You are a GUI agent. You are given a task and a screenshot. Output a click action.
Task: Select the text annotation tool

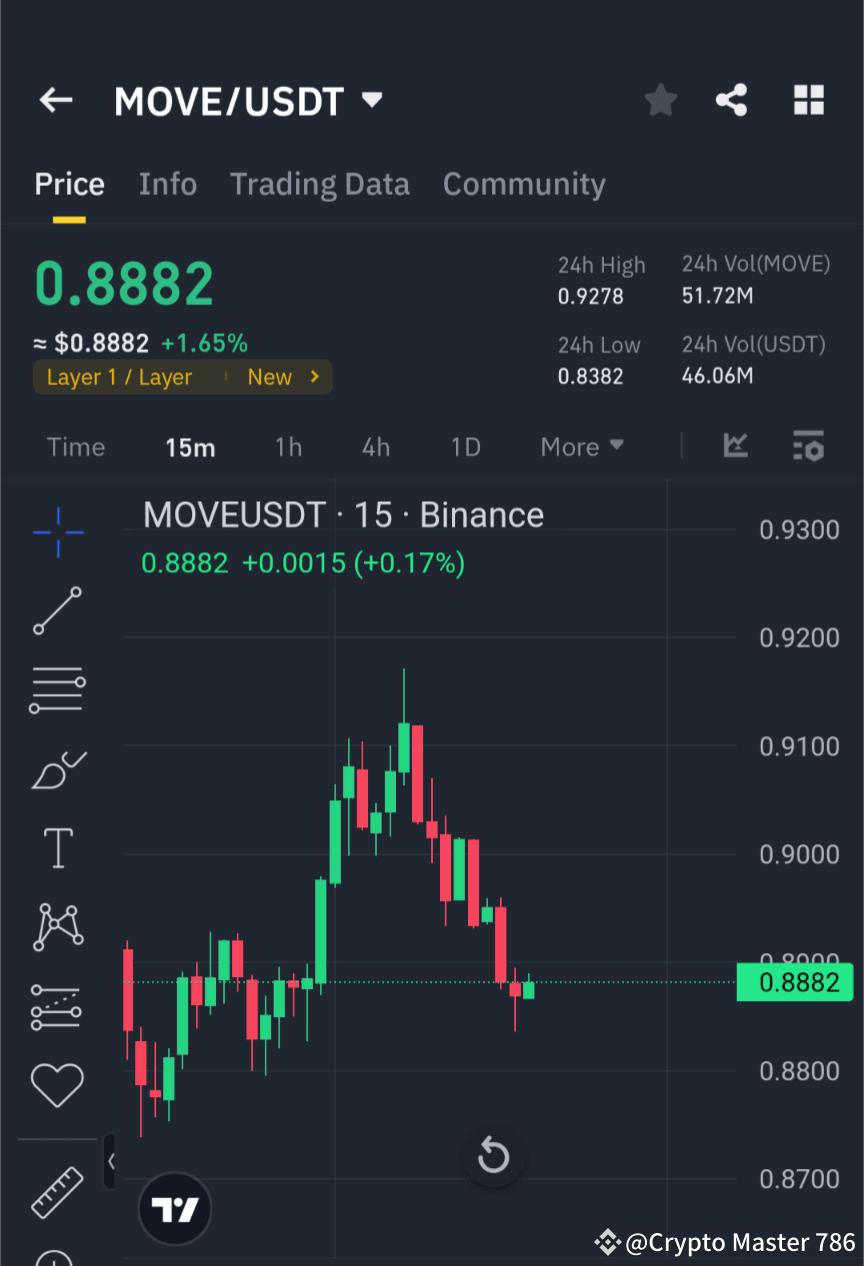point(57,847)
